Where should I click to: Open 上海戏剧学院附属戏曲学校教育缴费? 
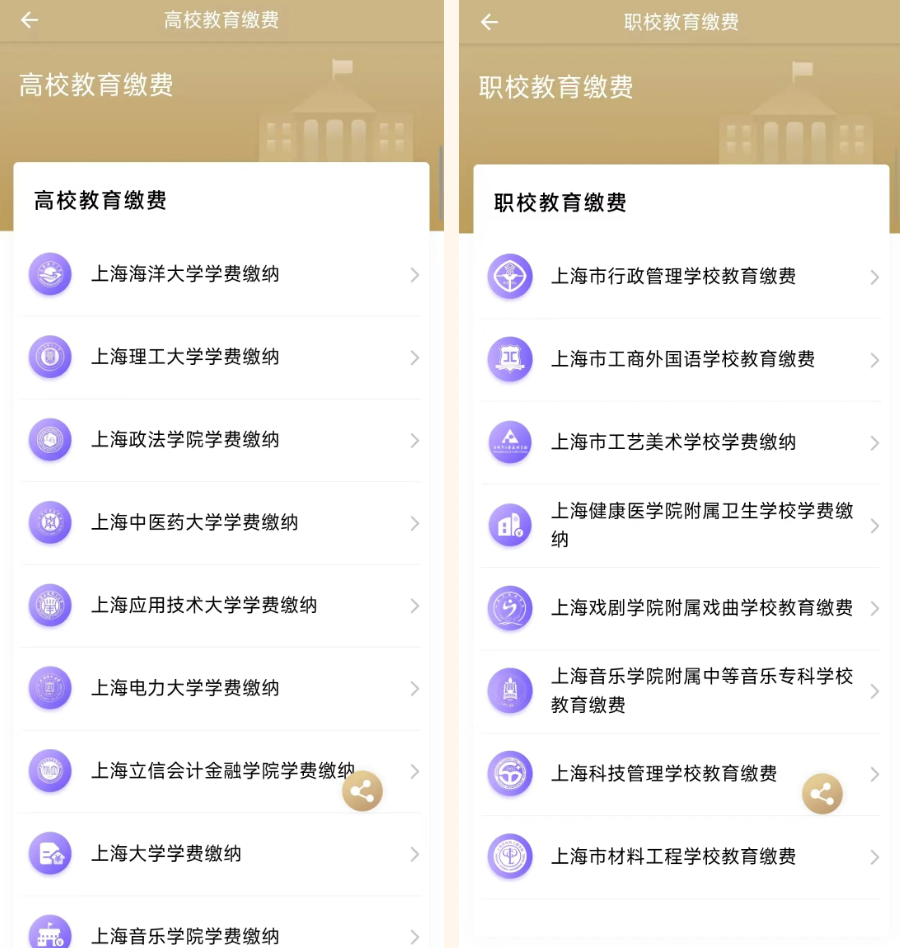click(x=701, y=608)
